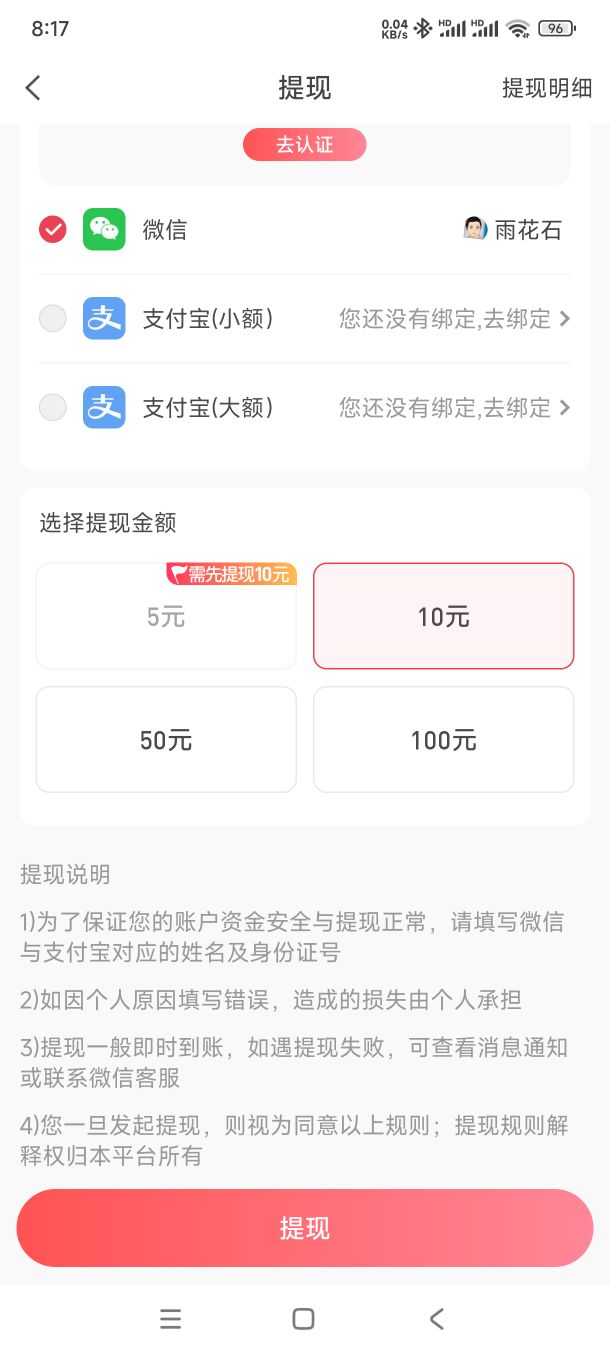Choose the 50元 amount
The width and height of the screenshot is (610, 1356).
pos(166,740)
